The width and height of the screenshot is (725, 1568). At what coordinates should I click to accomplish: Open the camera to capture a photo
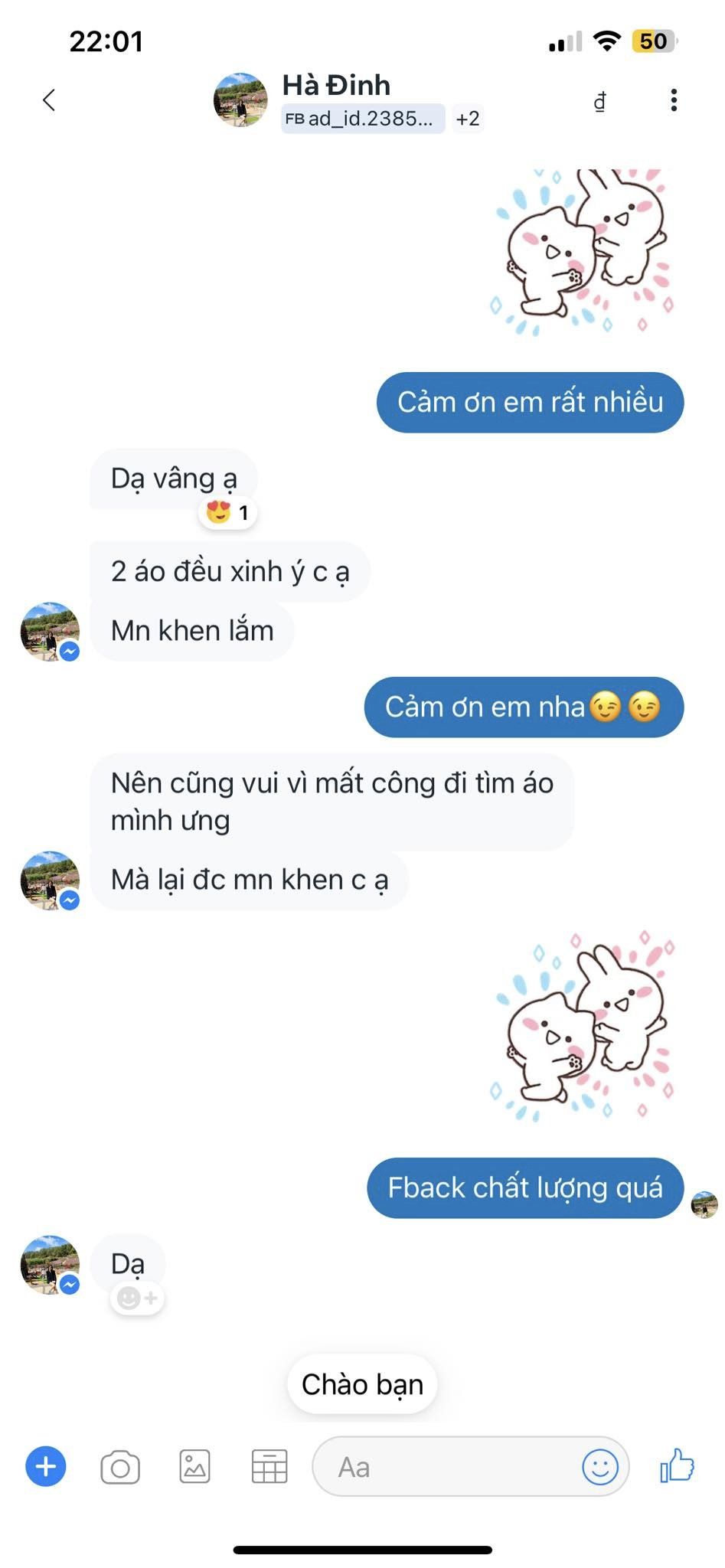click(x=119, y=1466)
